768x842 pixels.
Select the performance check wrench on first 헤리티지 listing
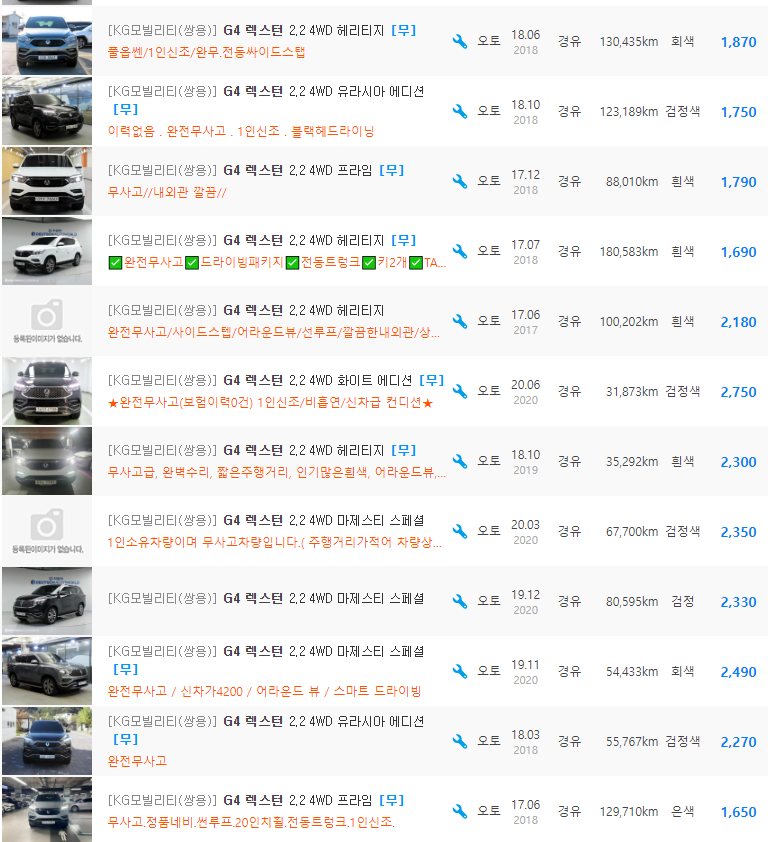pos(460,41)
